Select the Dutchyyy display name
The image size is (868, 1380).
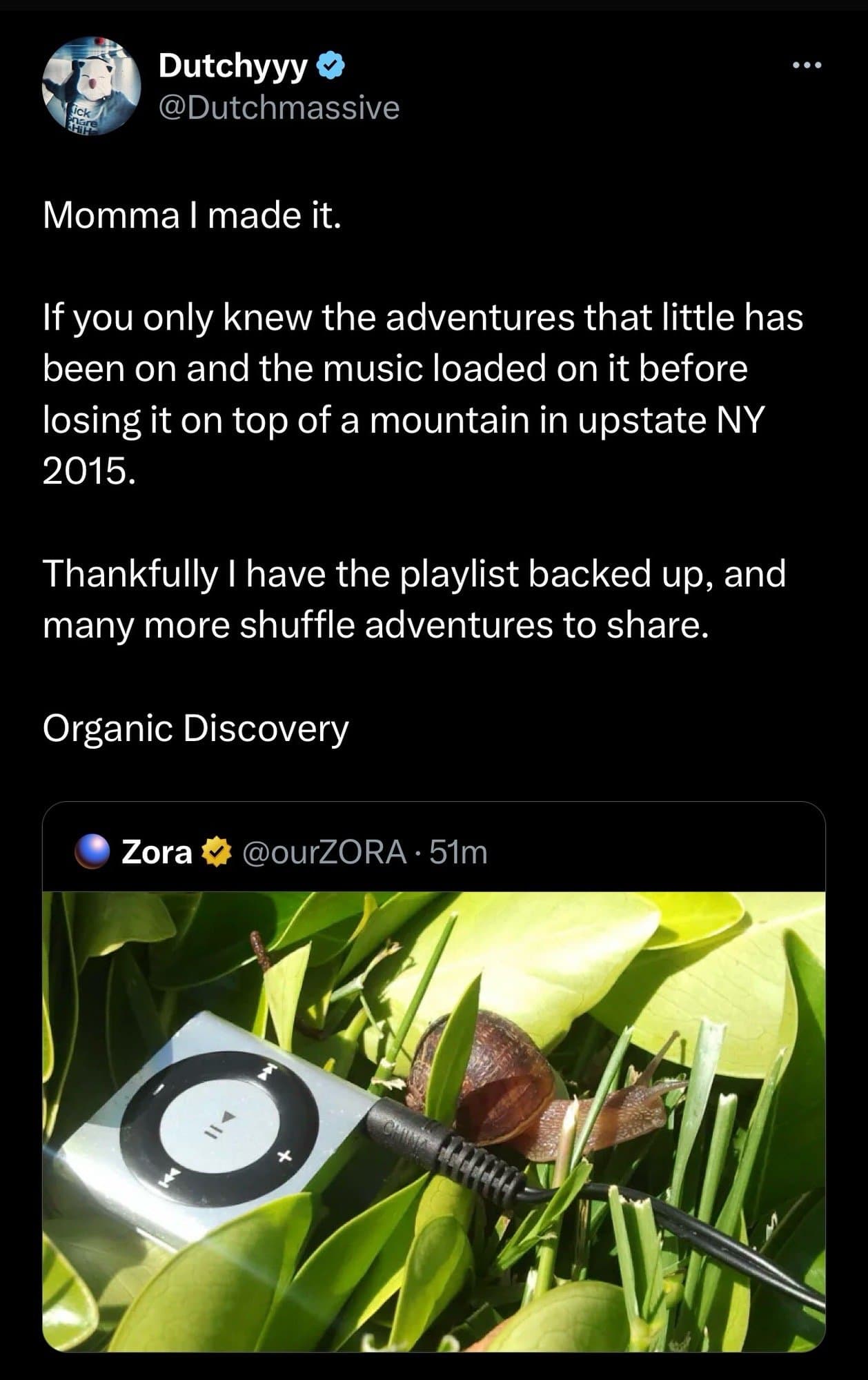(231, 66)
